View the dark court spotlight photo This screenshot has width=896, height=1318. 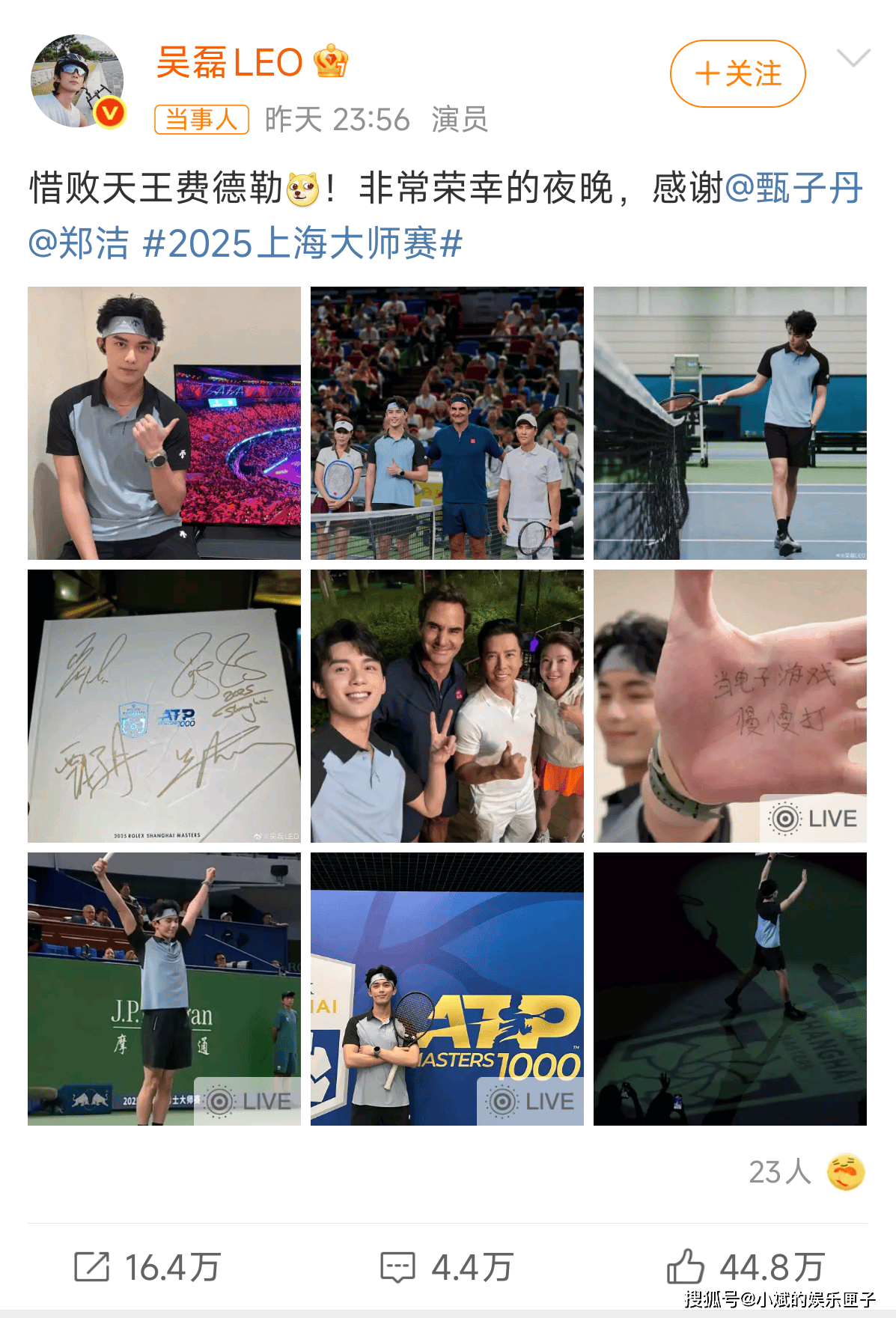[730, 989]
